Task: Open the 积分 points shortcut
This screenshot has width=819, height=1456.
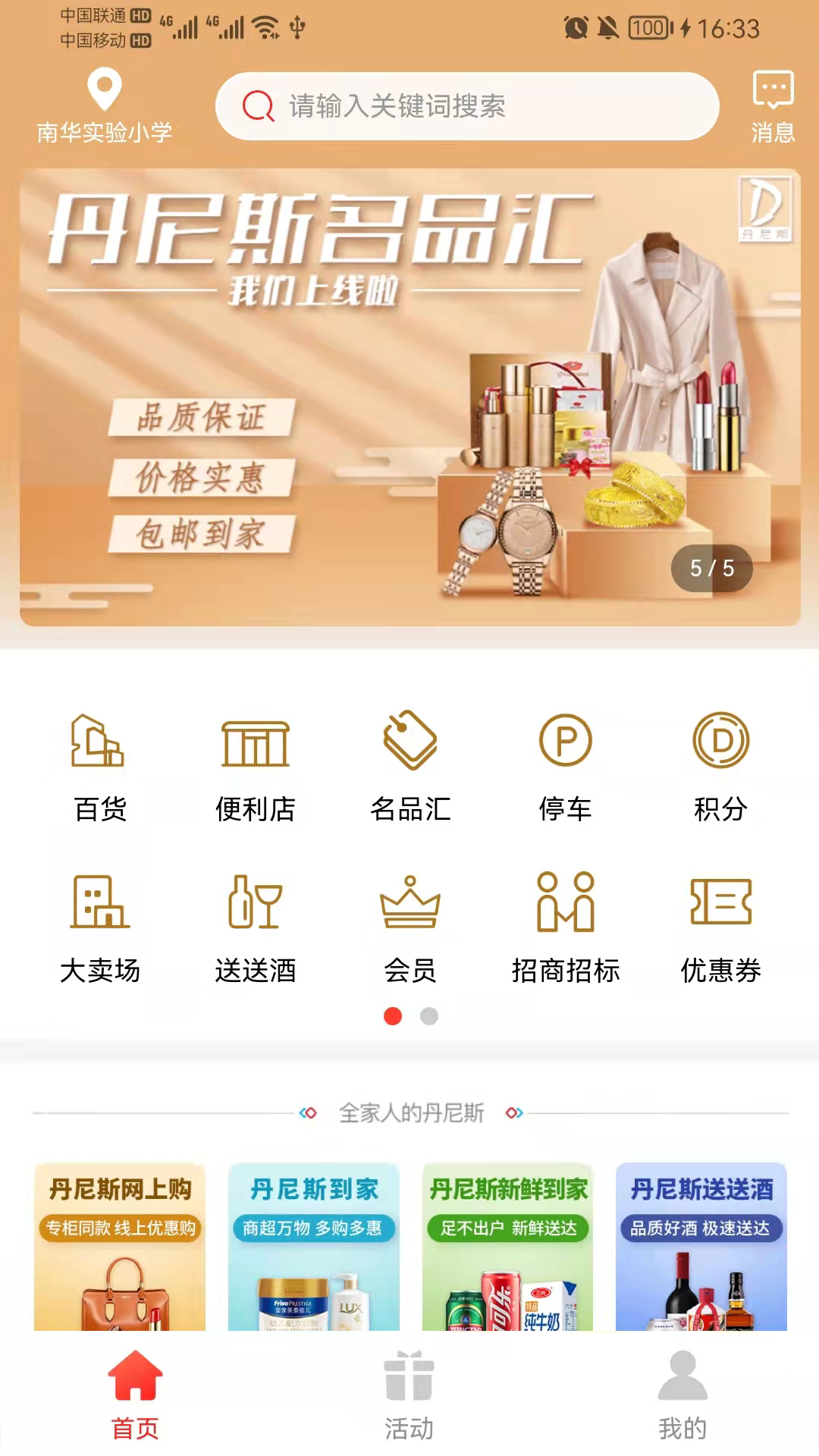Action: [x=720, y=767]
